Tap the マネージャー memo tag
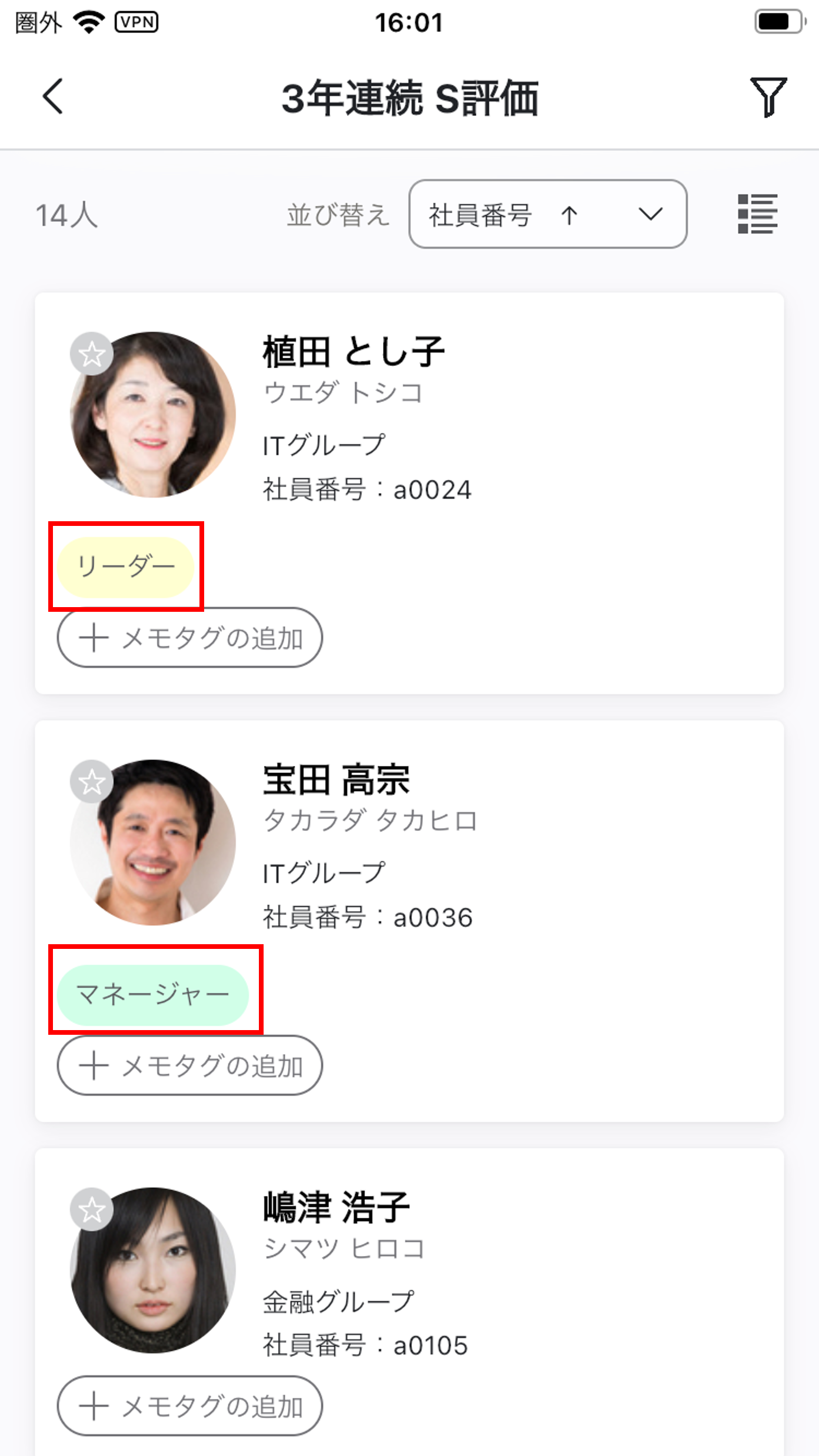The image size is (819, 1456). 153,994
